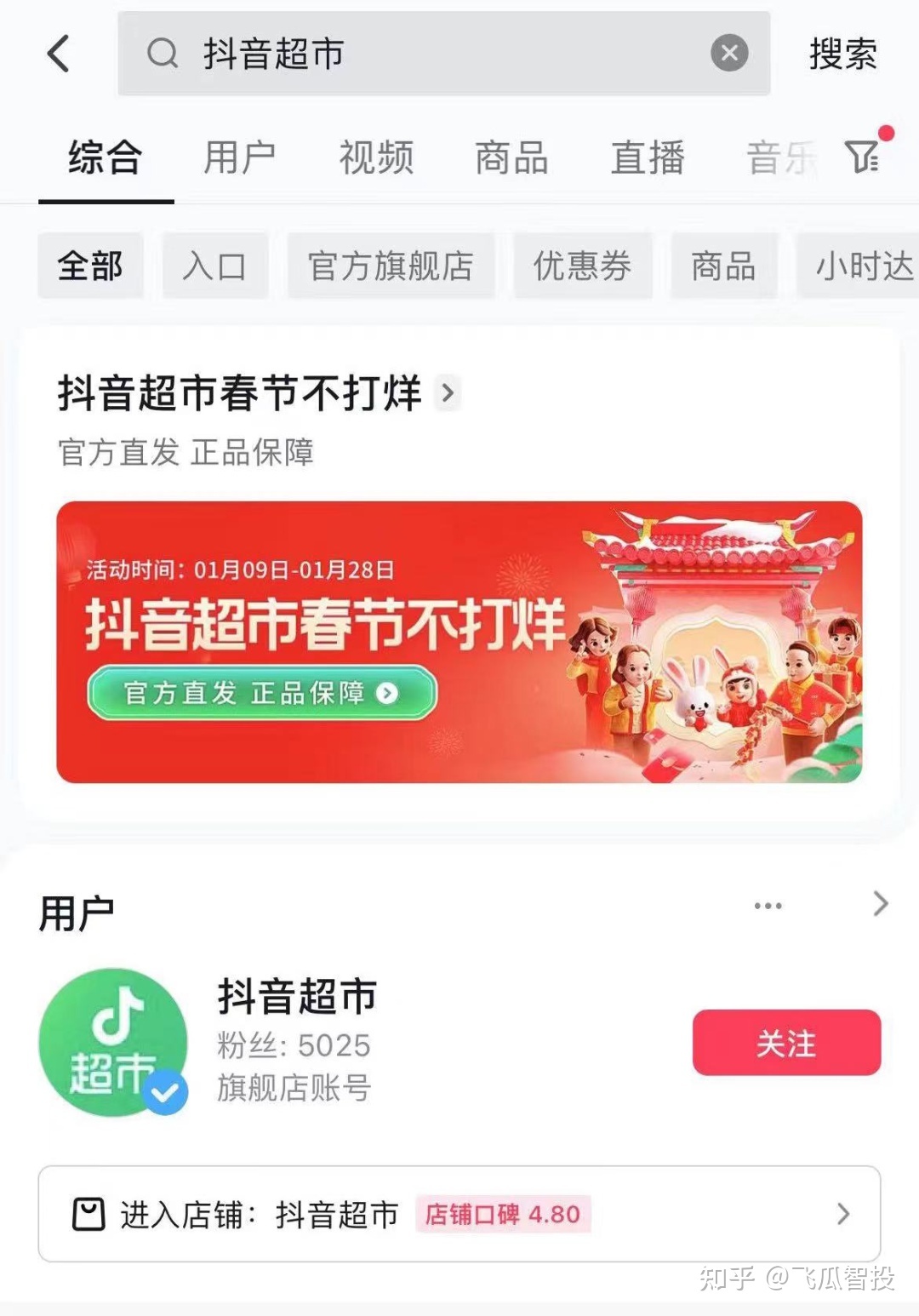Switch to the 用户 tab
The image size is (919, 1316).
click(x=240, y=158)
